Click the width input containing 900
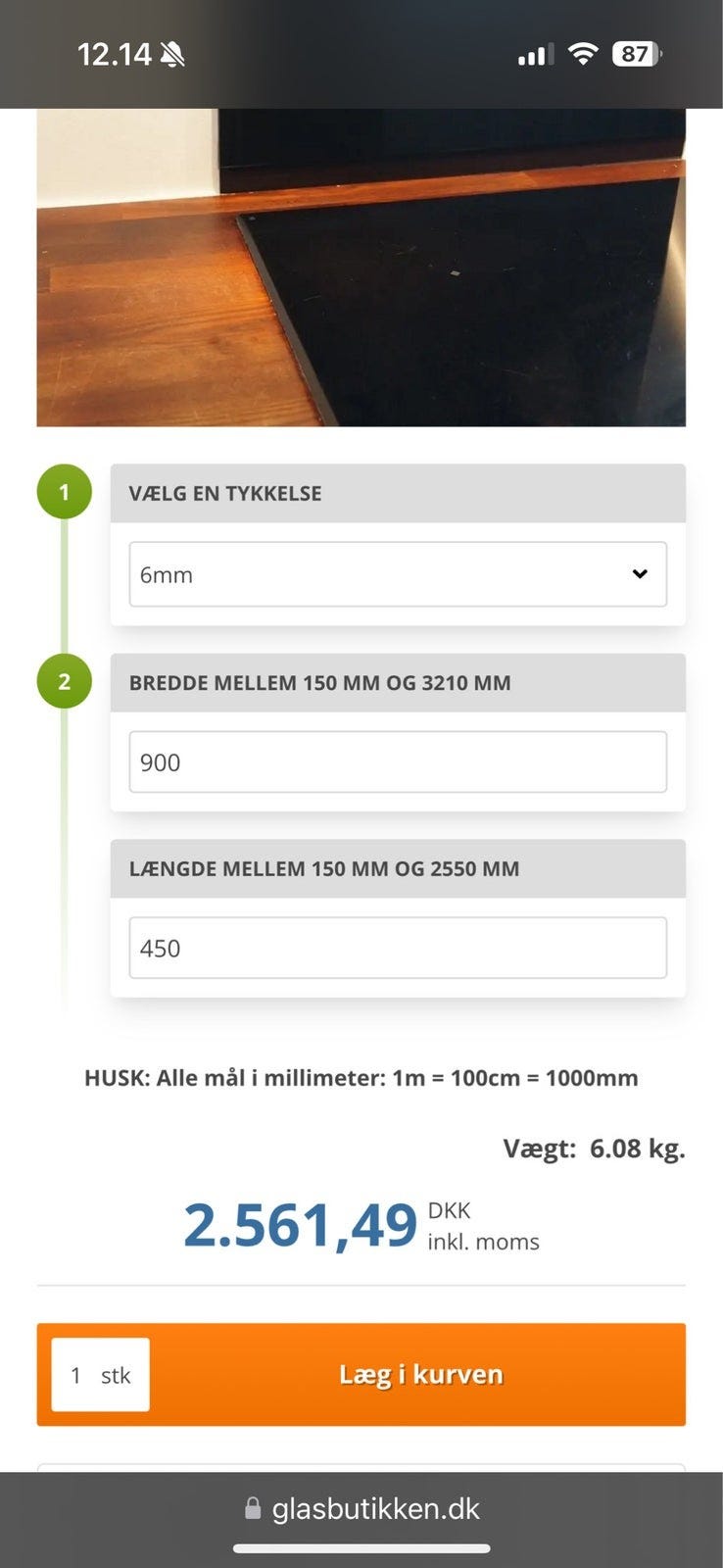This screenshot has height=1568, width=723. click(397, 761)
